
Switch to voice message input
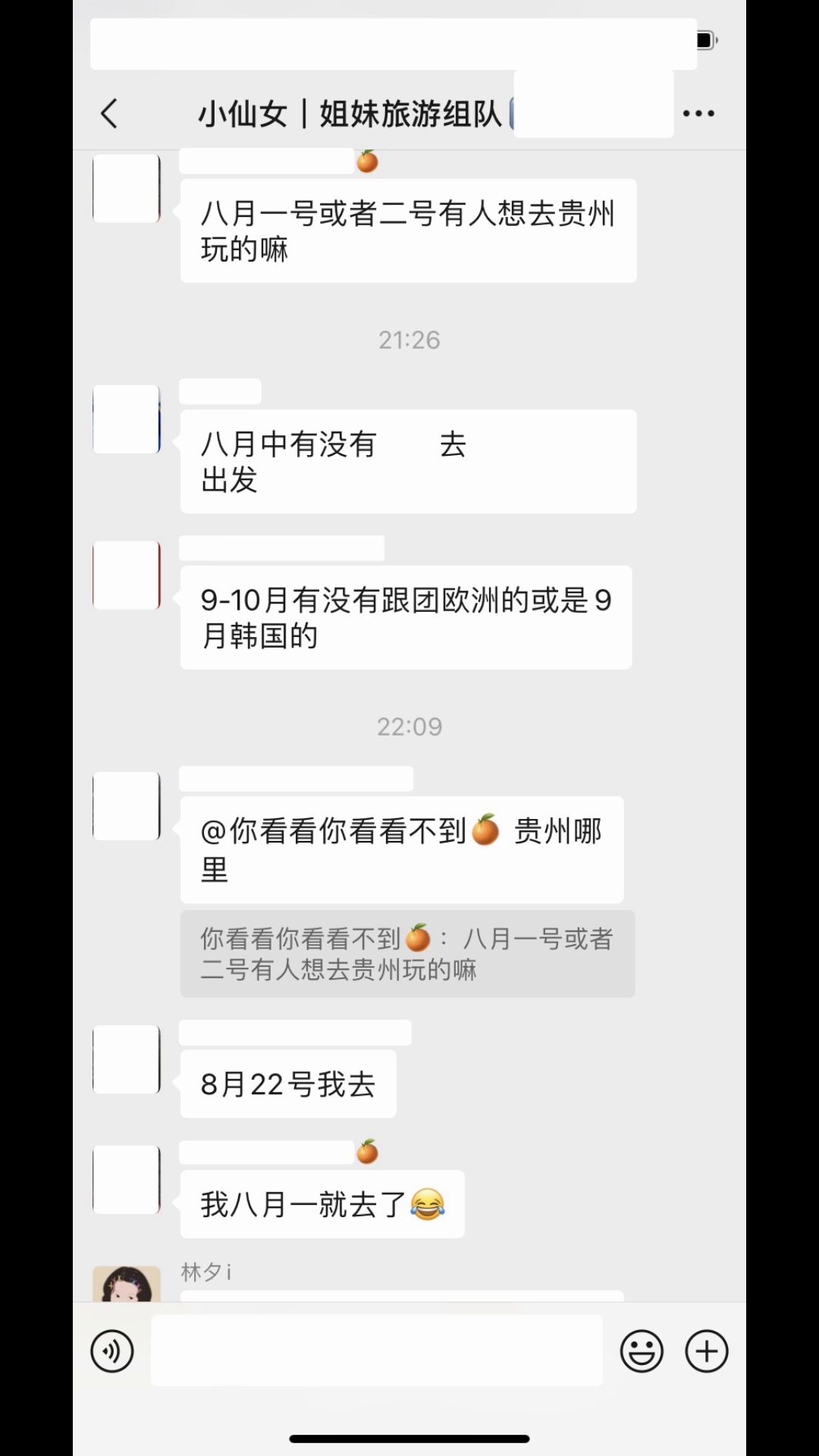[112, 1351]
